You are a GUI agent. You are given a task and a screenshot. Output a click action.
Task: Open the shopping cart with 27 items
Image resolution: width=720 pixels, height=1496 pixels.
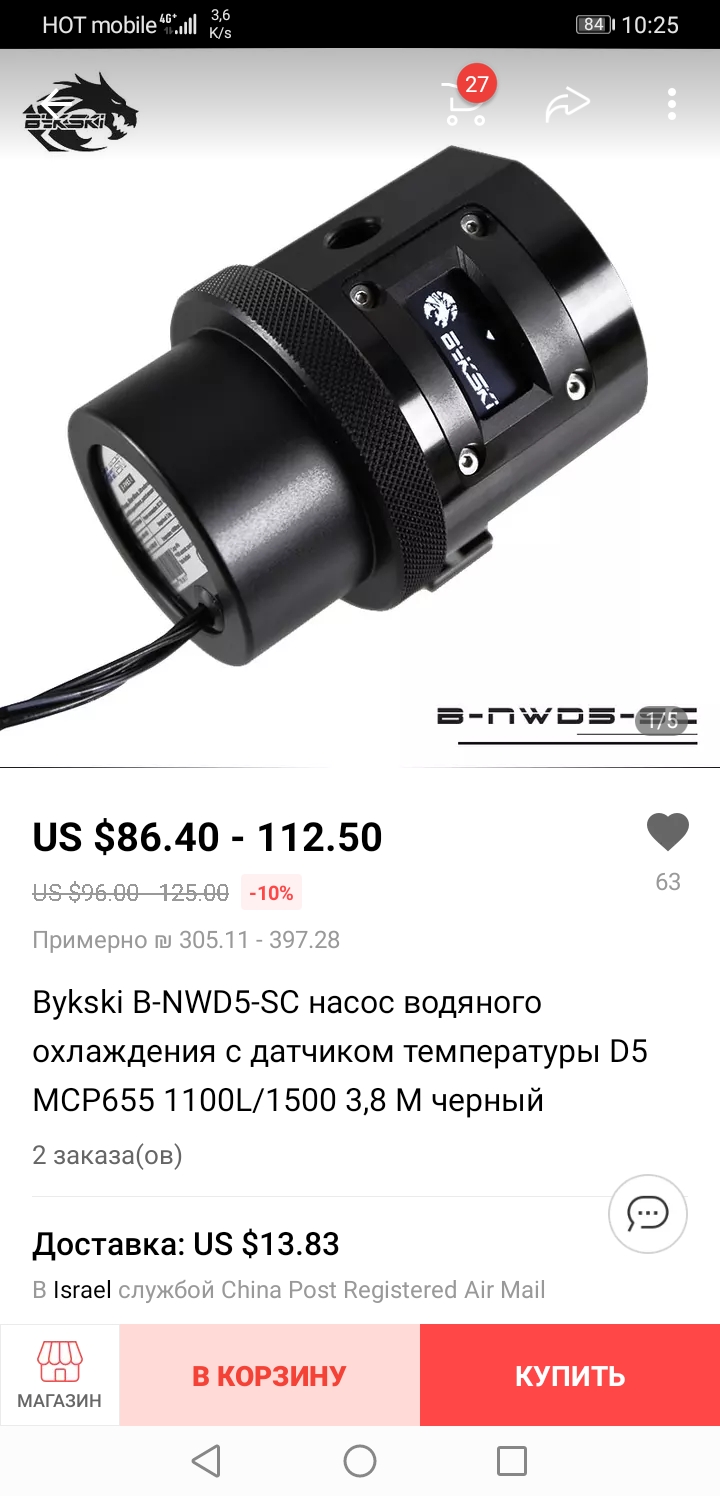[x=465, y=103]
